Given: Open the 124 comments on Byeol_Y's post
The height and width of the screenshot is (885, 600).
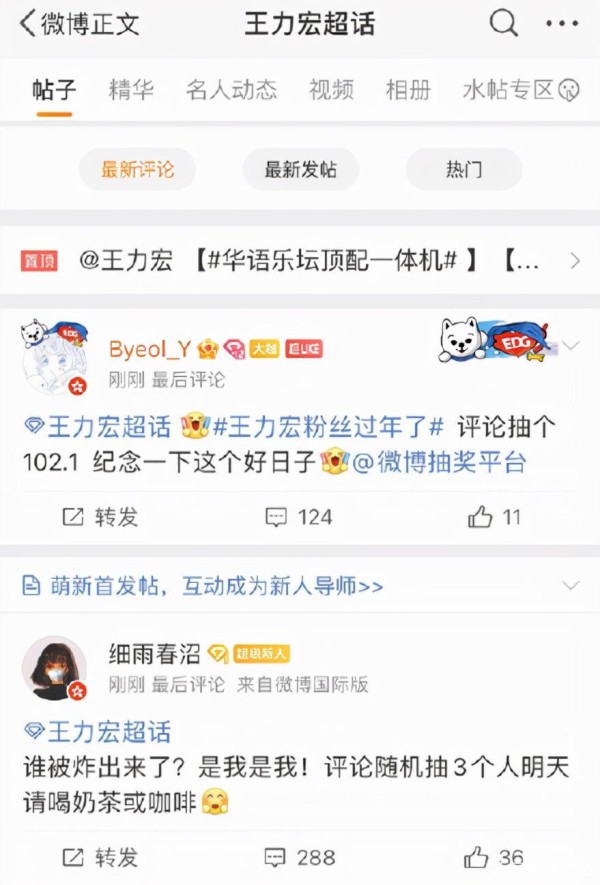Looking at the screenshot, I should [299, 517].
